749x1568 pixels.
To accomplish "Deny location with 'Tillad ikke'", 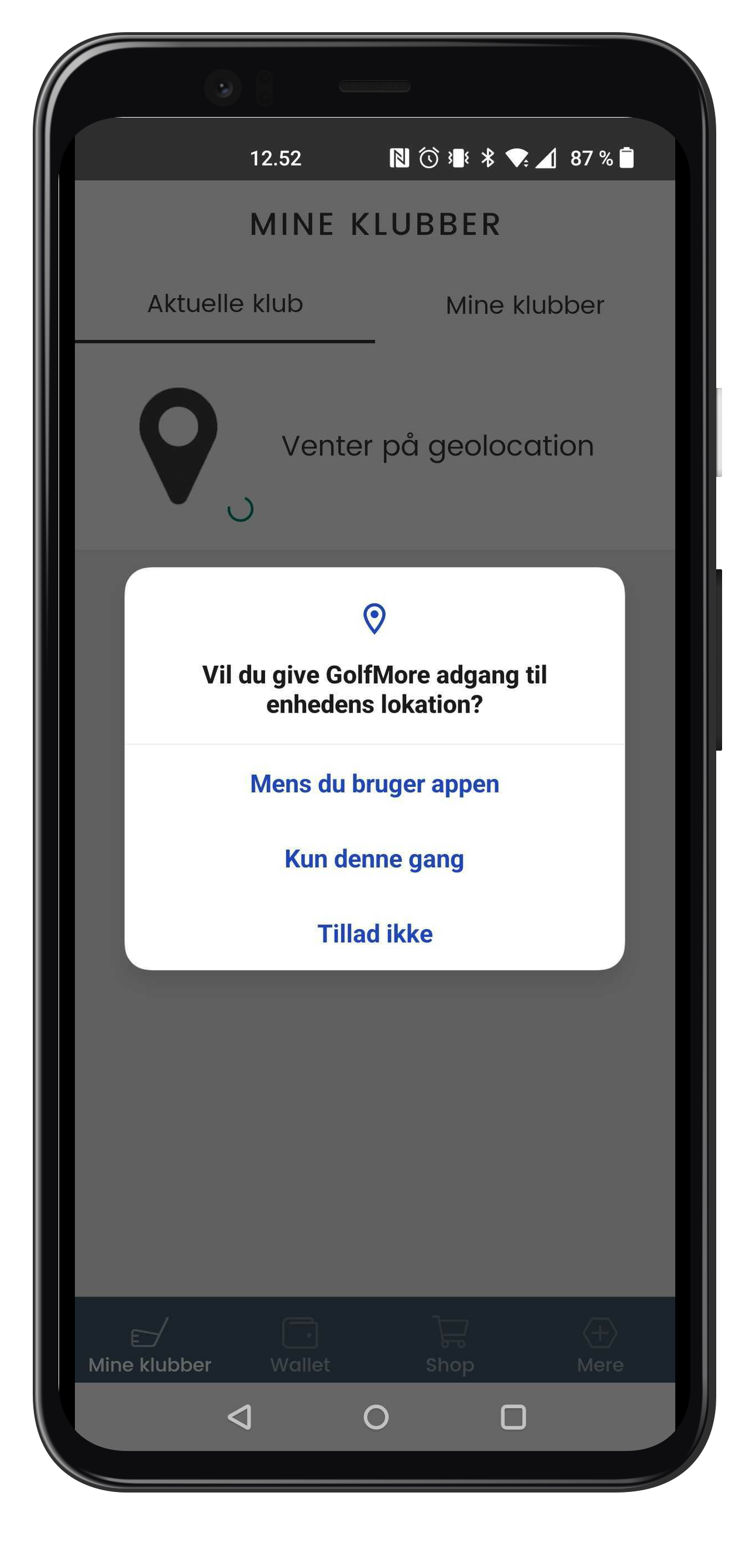I will [374, 934].
